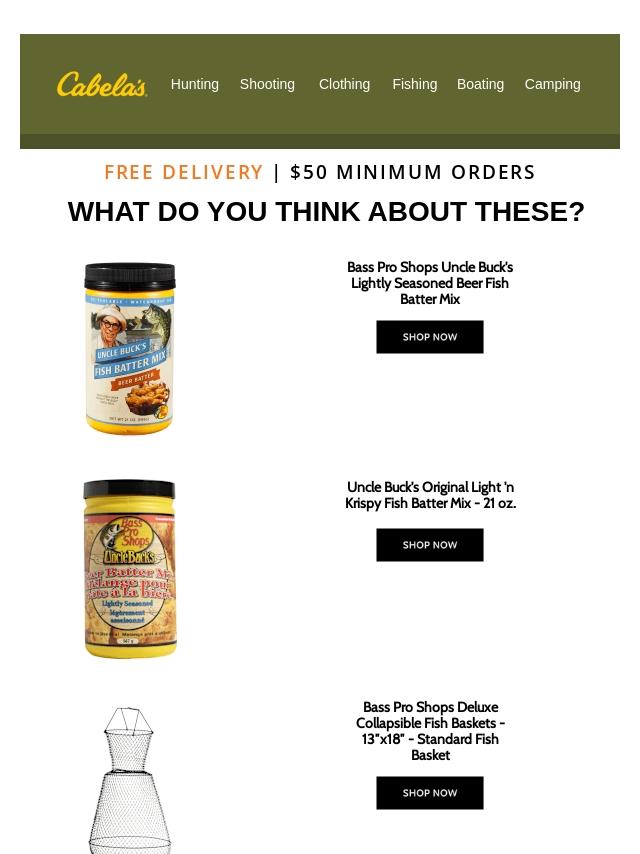
Task: Open the Light 'n Krispy Batter Mix product image
Action: click(130, 568)
